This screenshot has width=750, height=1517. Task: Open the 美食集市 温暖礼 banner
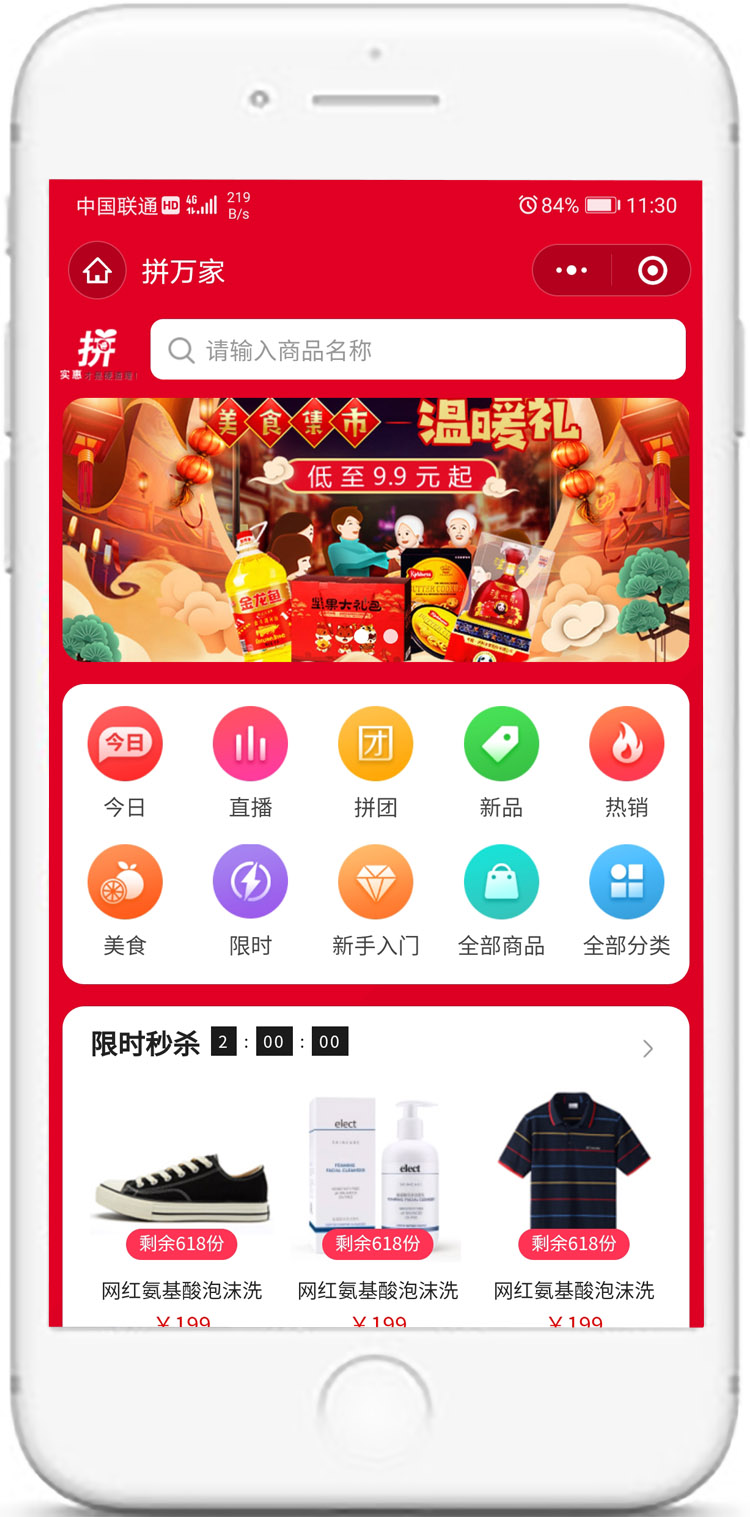pos(376,530)
